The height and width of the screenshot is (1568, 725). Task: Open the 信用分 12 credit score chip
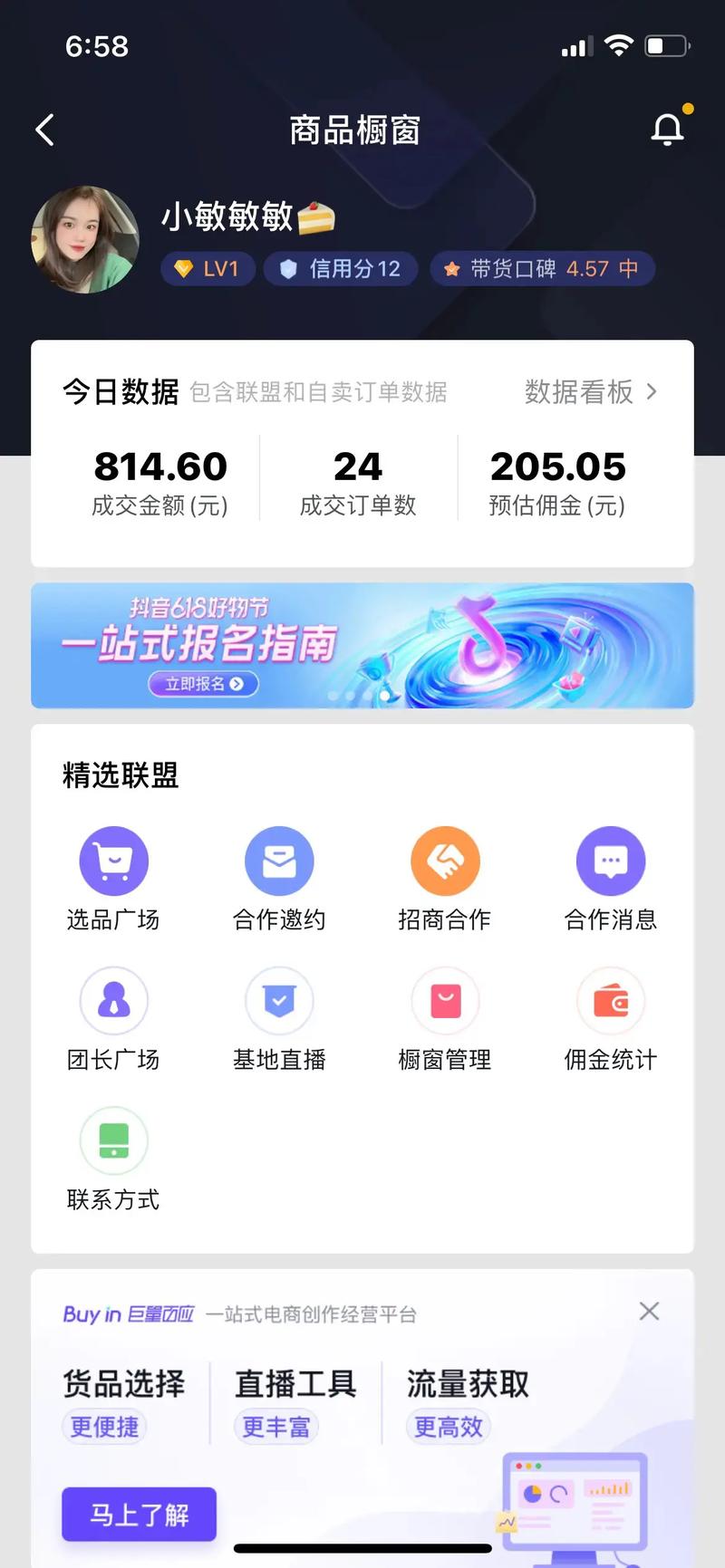pos(341,269)
